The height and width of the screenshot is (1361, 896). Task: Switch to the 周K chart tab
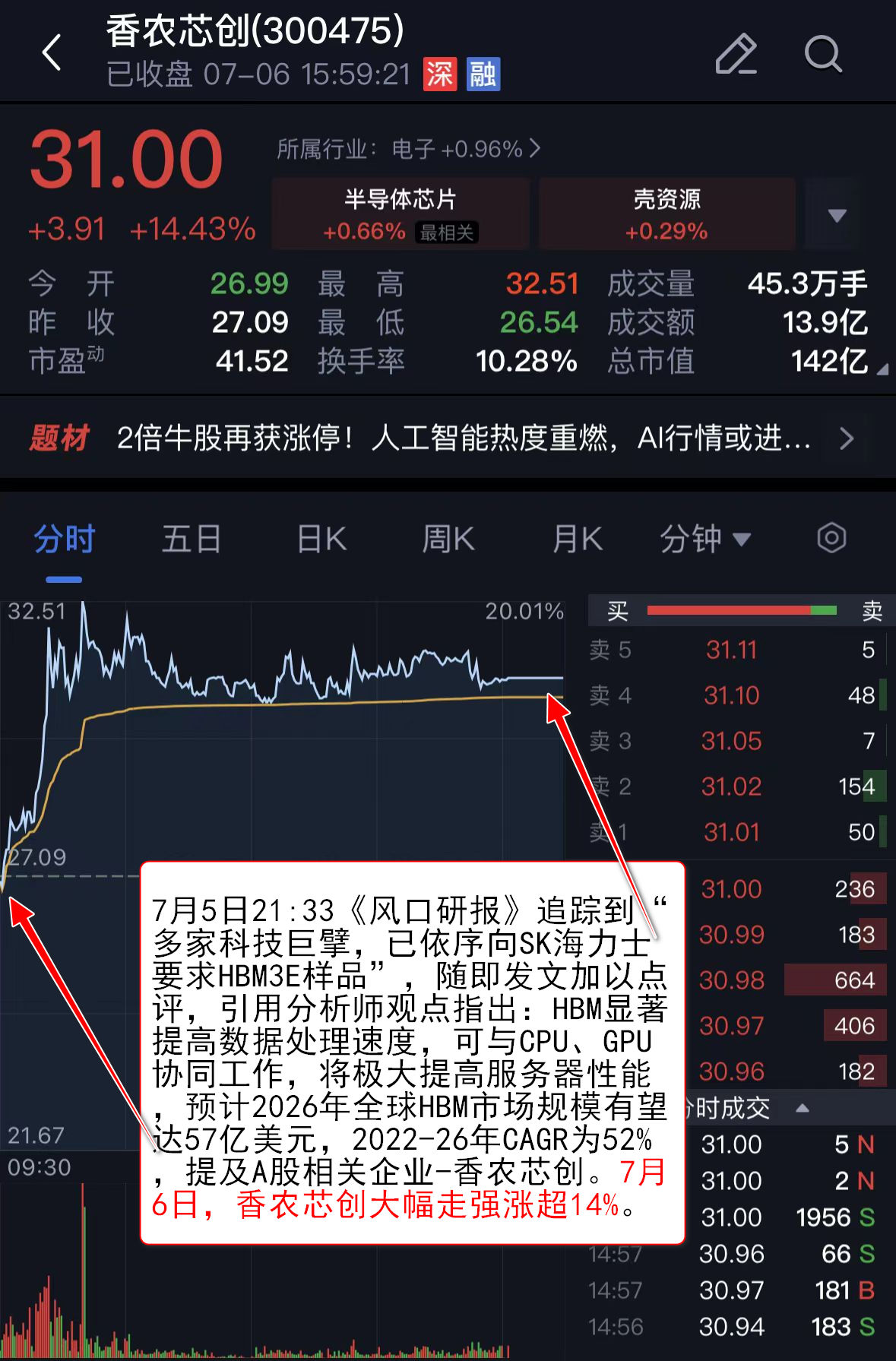(x=448, y=539)
